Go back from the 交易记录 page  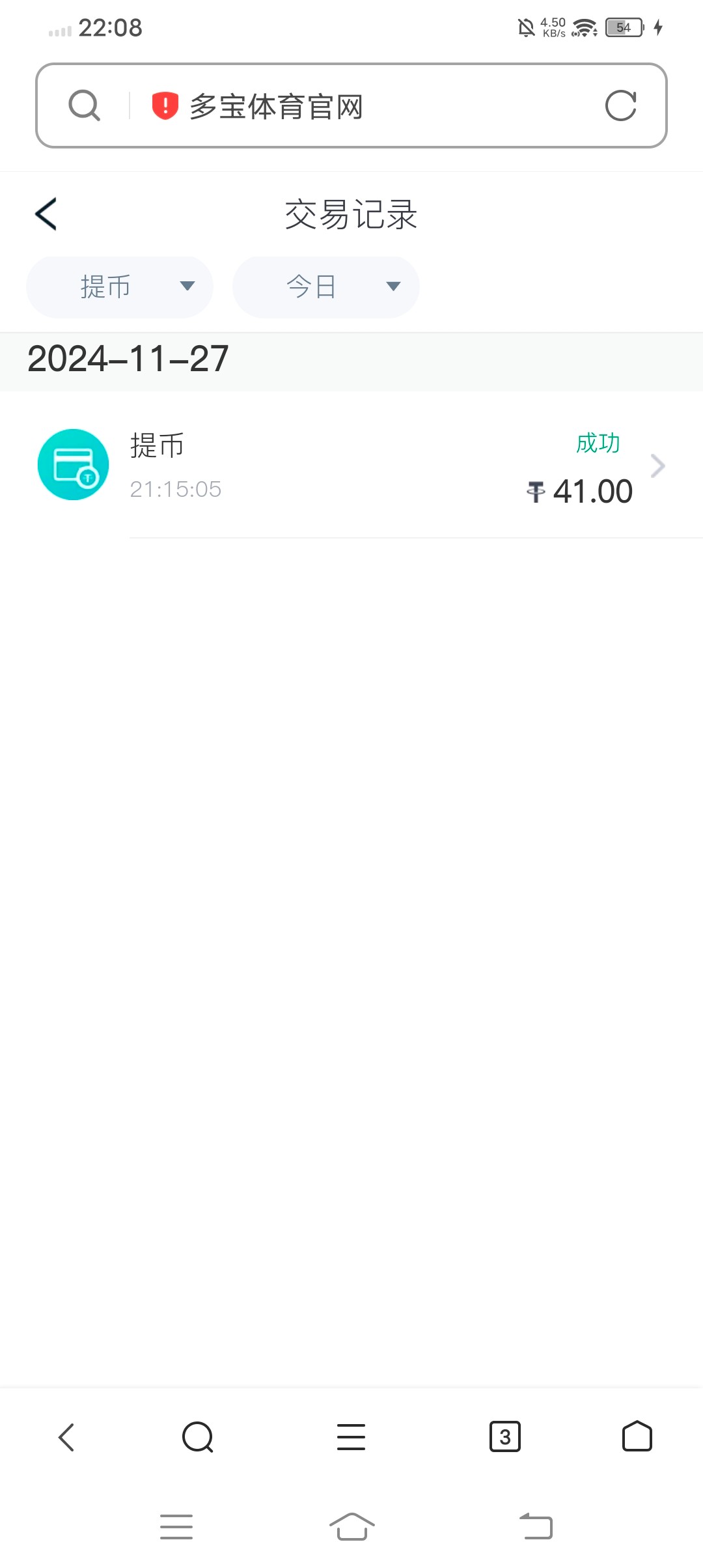point(46,214)
